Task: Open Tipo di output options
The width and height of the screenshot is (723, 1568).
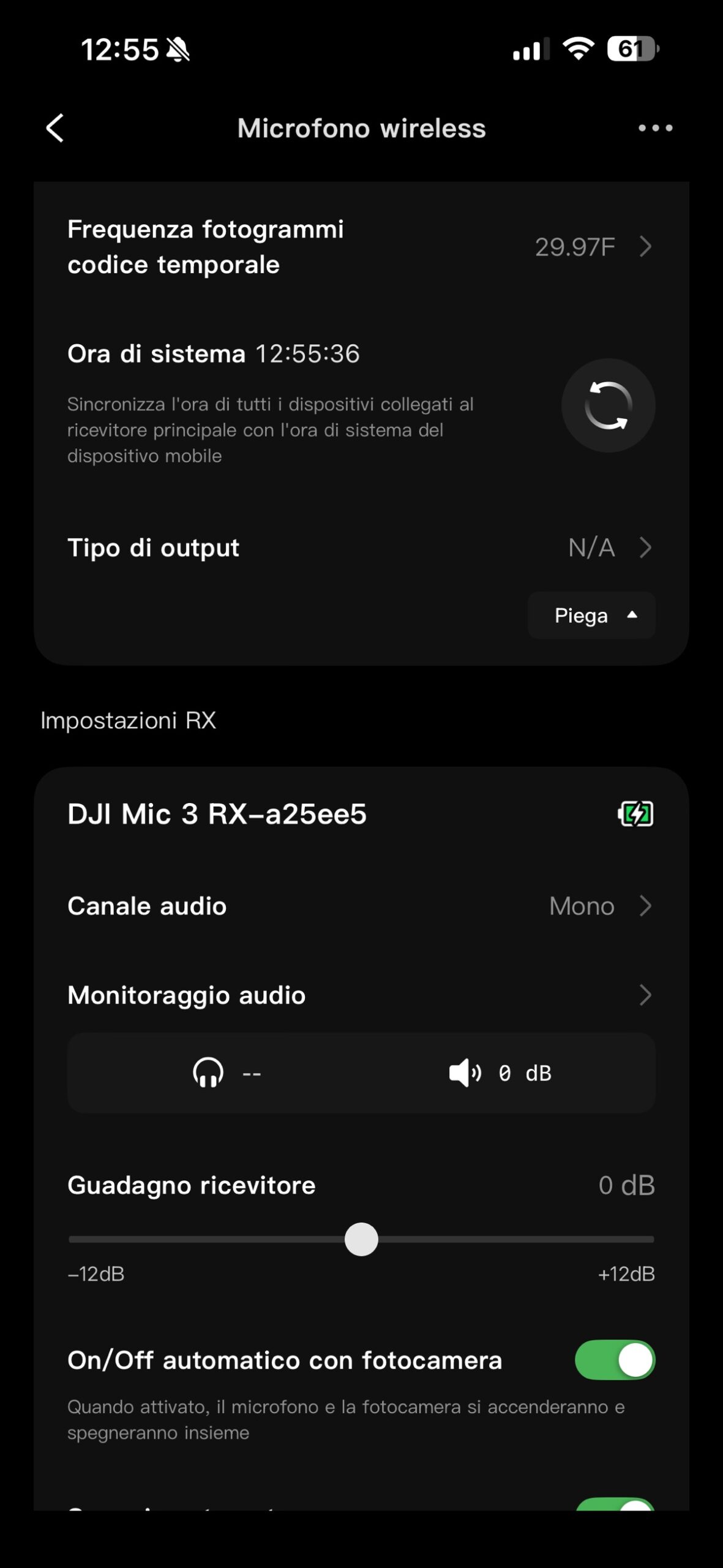Action: pyautogui.click(x=361, y=548)
